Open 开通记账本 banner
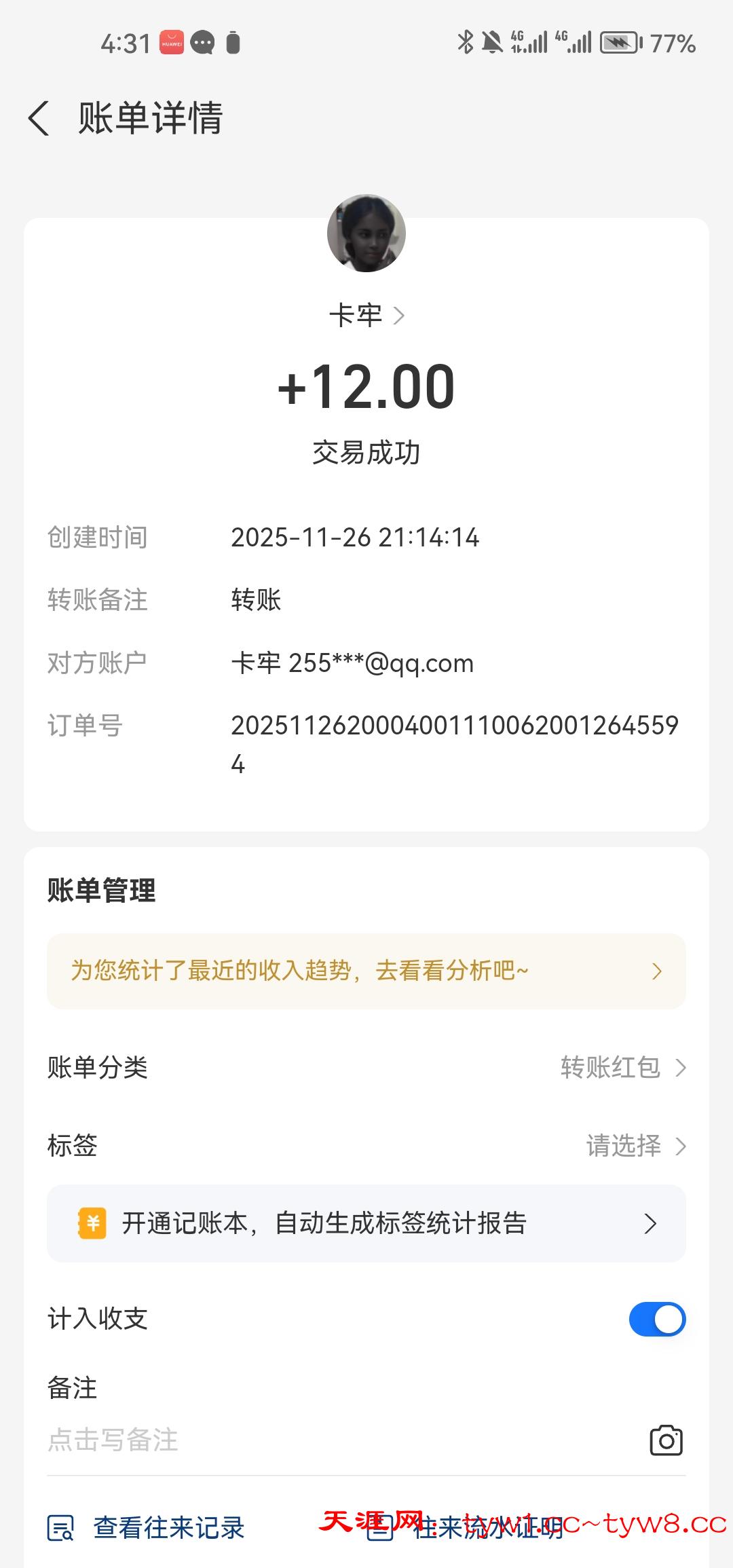This screenshot has width=733, height=1568. coord(366,1223)
